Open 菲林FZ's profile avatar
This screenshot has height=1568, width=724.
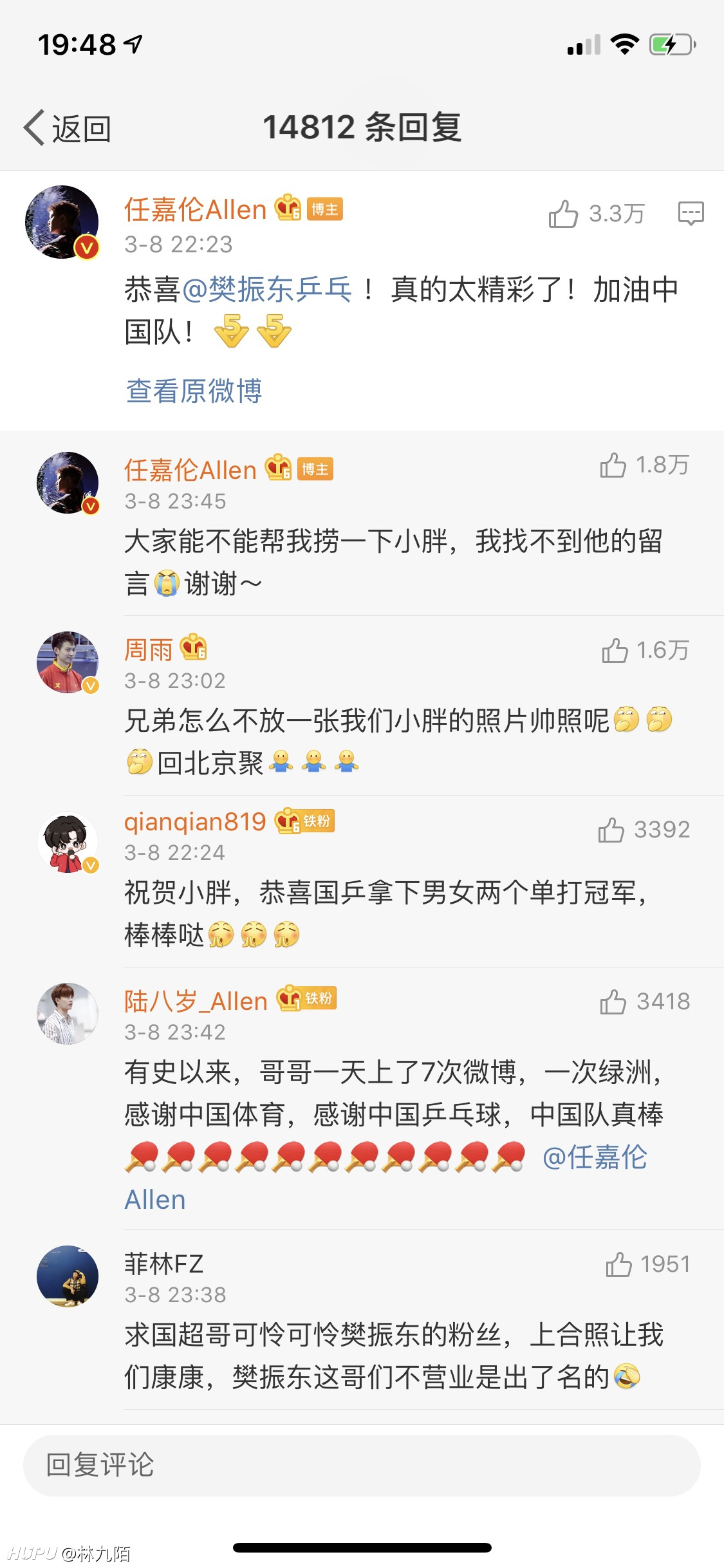pyautogui.click(x=68, y=1276)
